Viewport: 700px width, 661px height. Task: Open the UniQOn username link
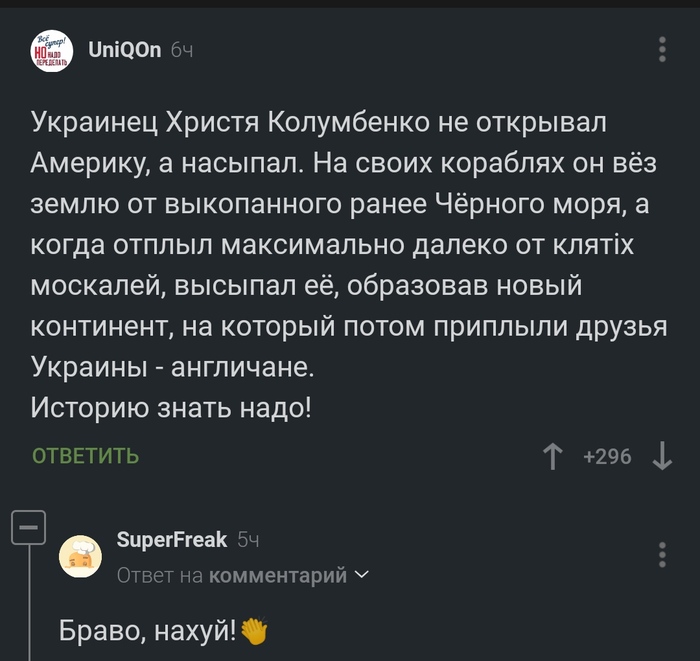[124, 50]
